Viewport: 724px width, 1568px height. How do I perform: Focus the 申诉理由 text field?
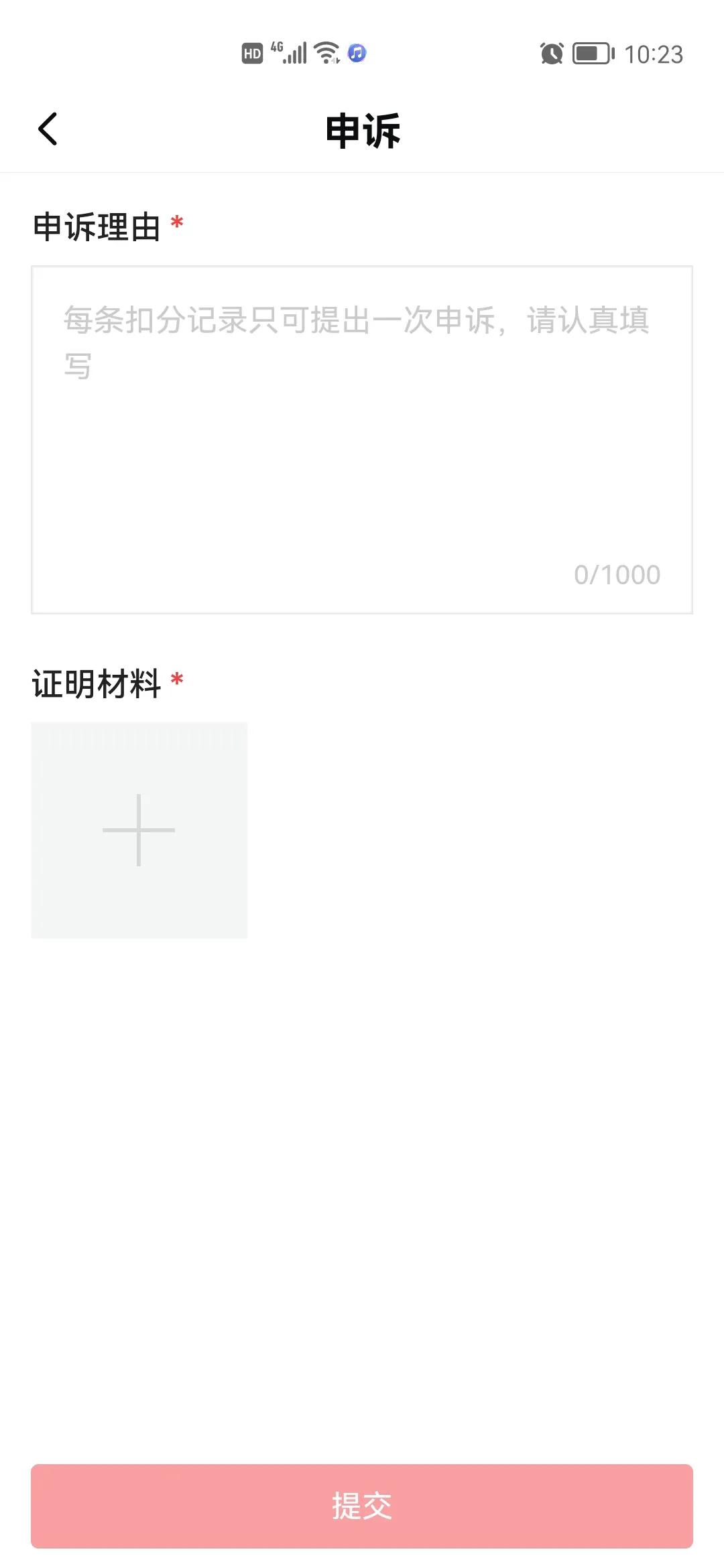click(361, 439)
